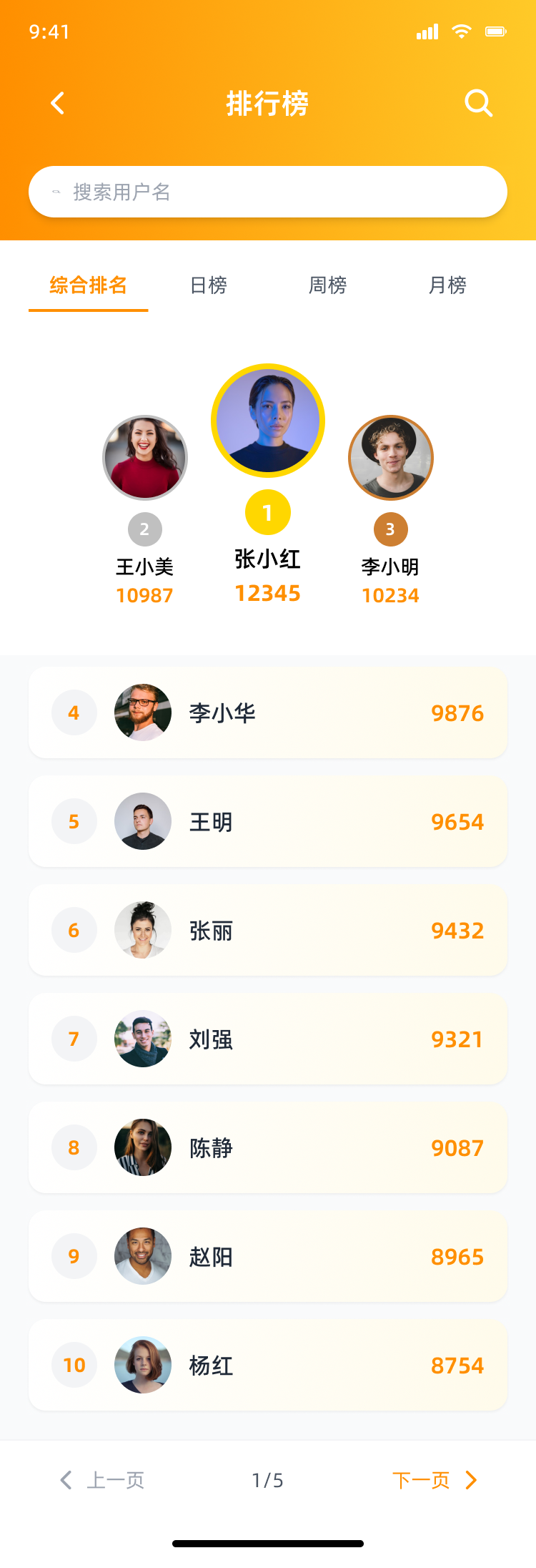536x1568 pixels.
Task: Select the 综合排名 tab
Action: pyautogui.click(x=89, y=285)
